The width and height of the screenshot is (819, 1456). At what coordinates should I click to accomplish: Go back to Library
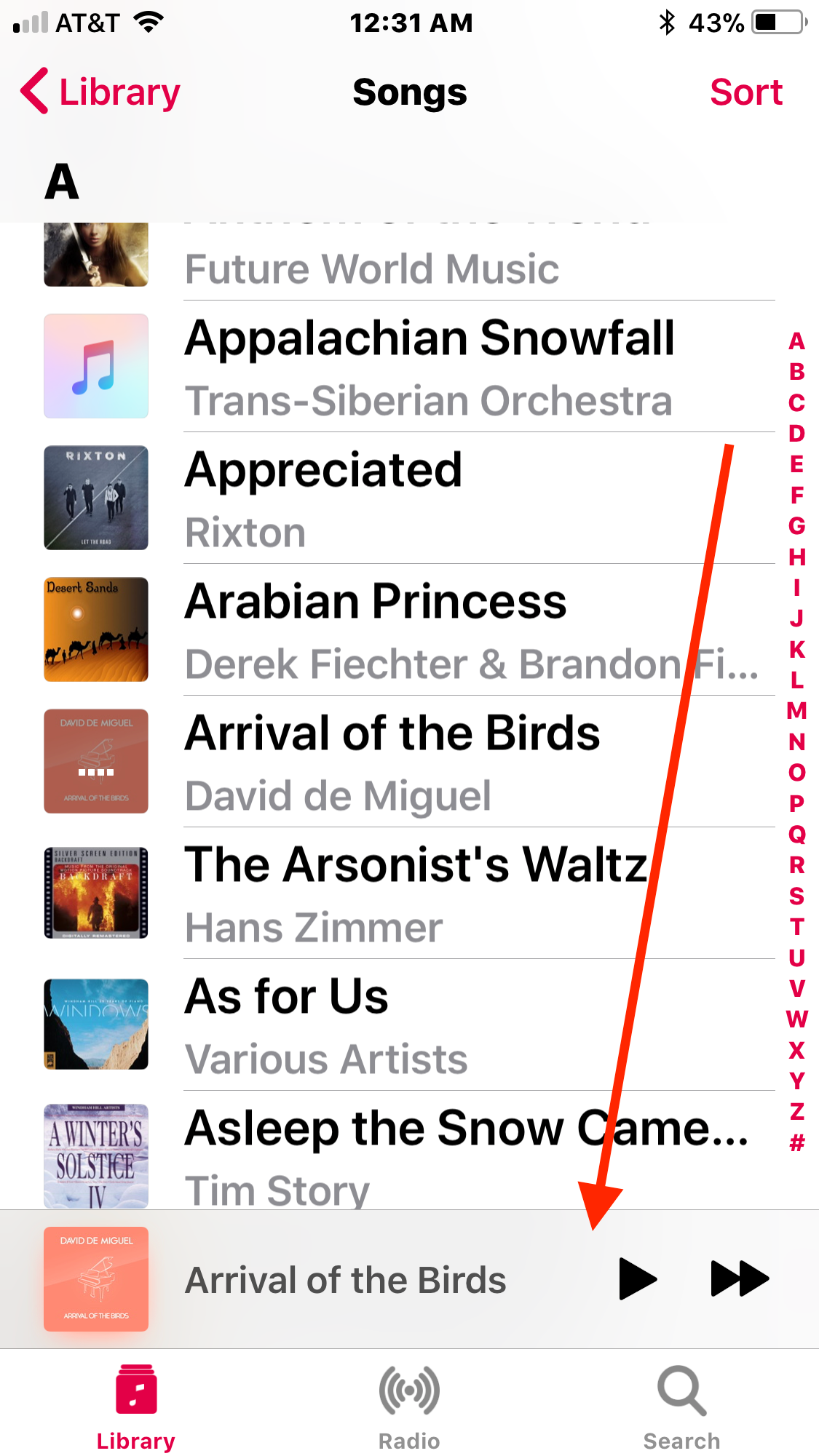(100, 92)
